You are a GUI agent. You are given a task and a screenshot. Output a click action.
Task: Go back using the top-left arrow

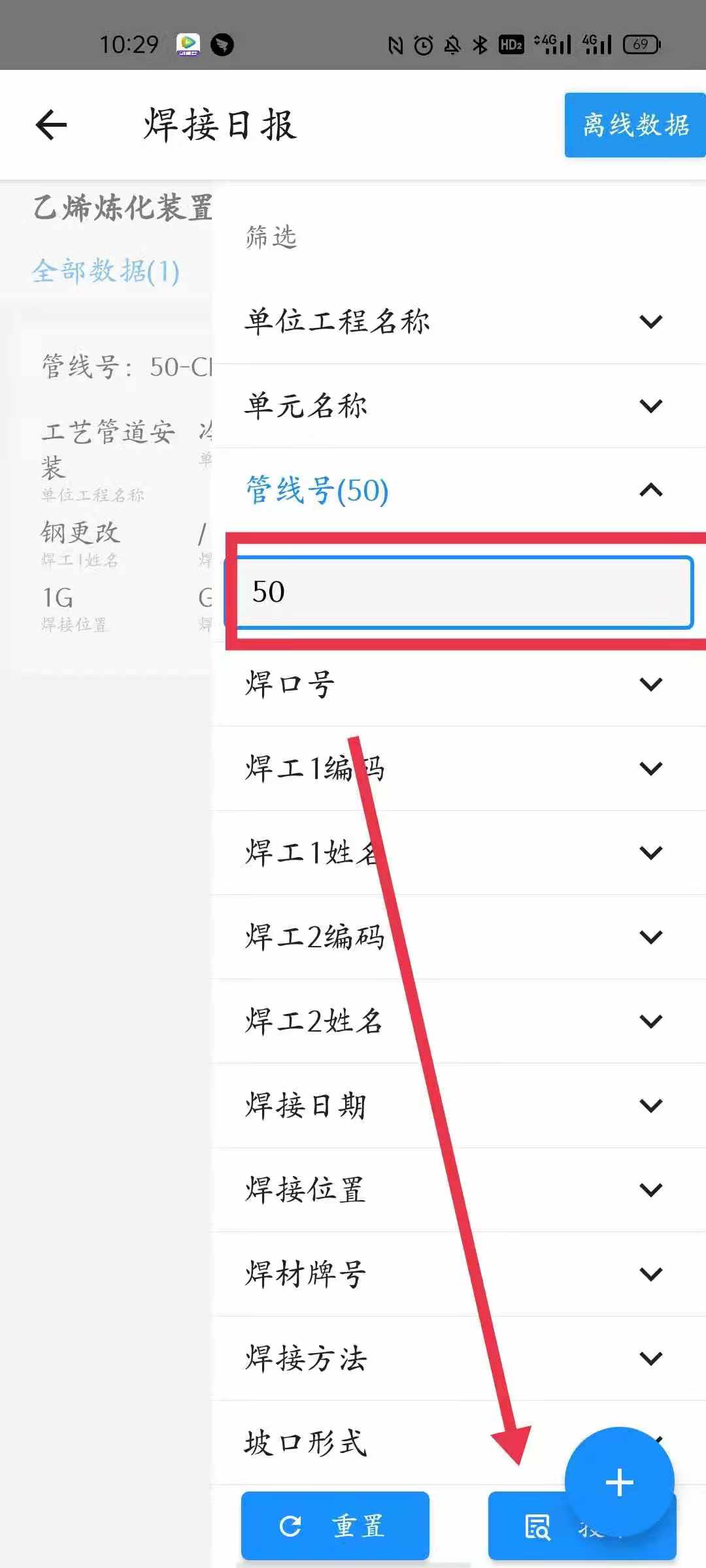coord(52,125)
